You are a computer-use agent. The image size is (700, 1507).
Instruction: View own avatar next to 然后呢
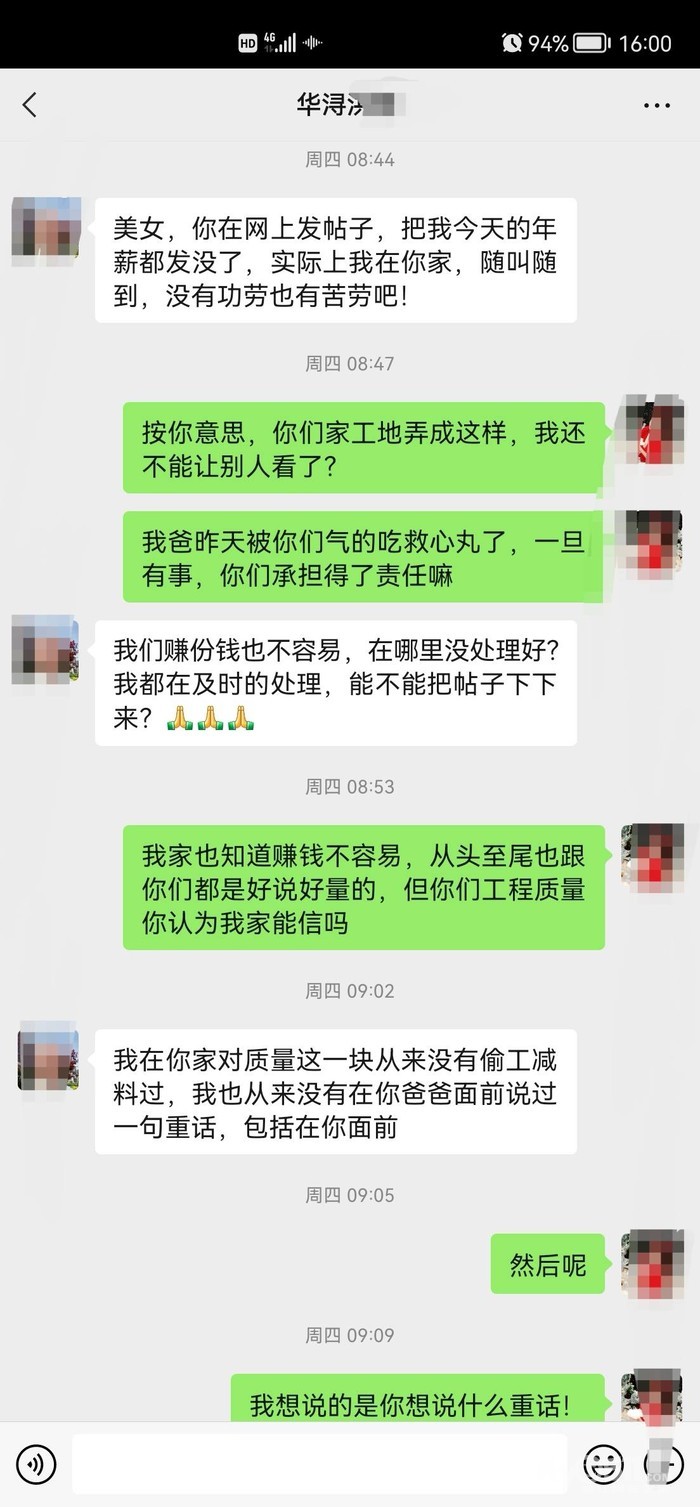(652, 1264)
